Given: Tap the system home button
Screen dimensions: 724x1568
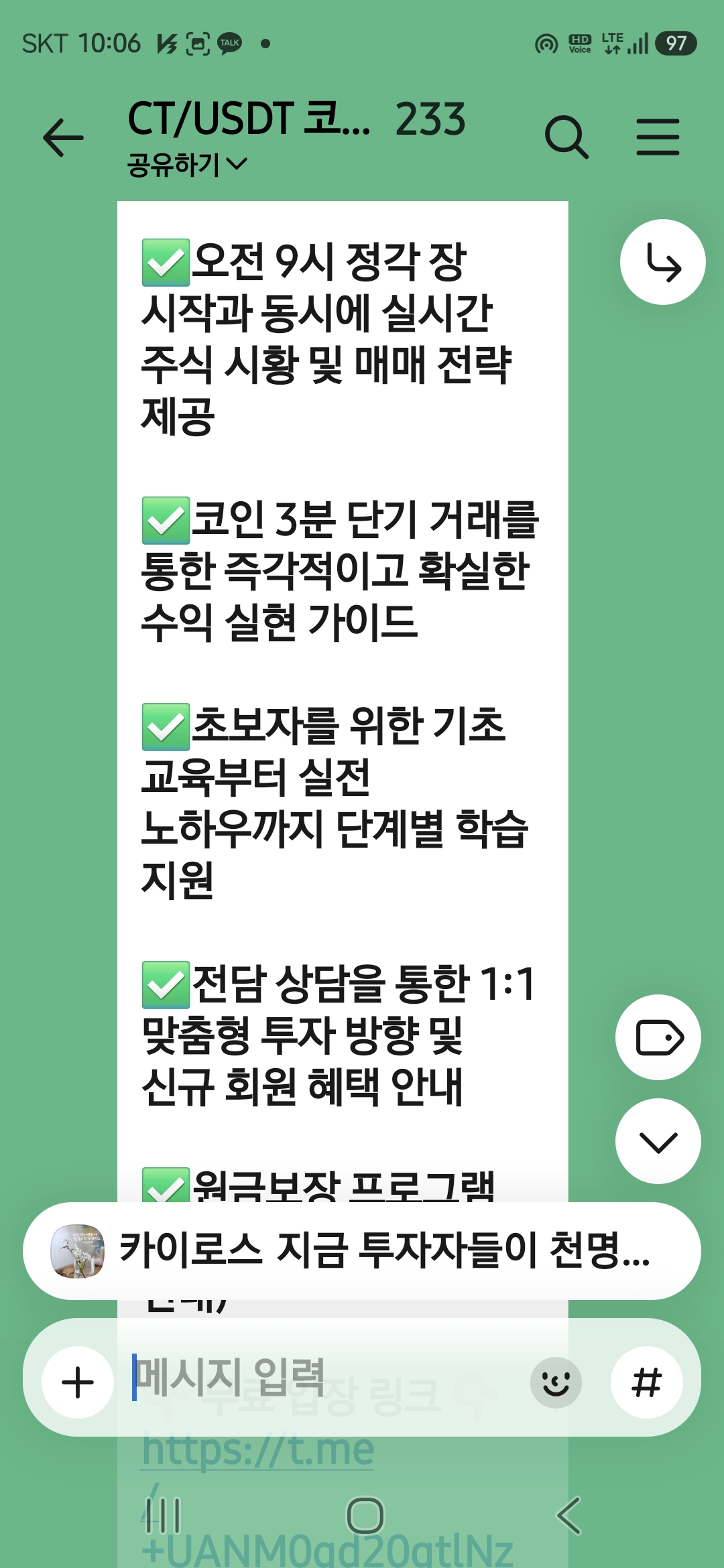Looking at the screenshot, I should [x=365, y=1516].
